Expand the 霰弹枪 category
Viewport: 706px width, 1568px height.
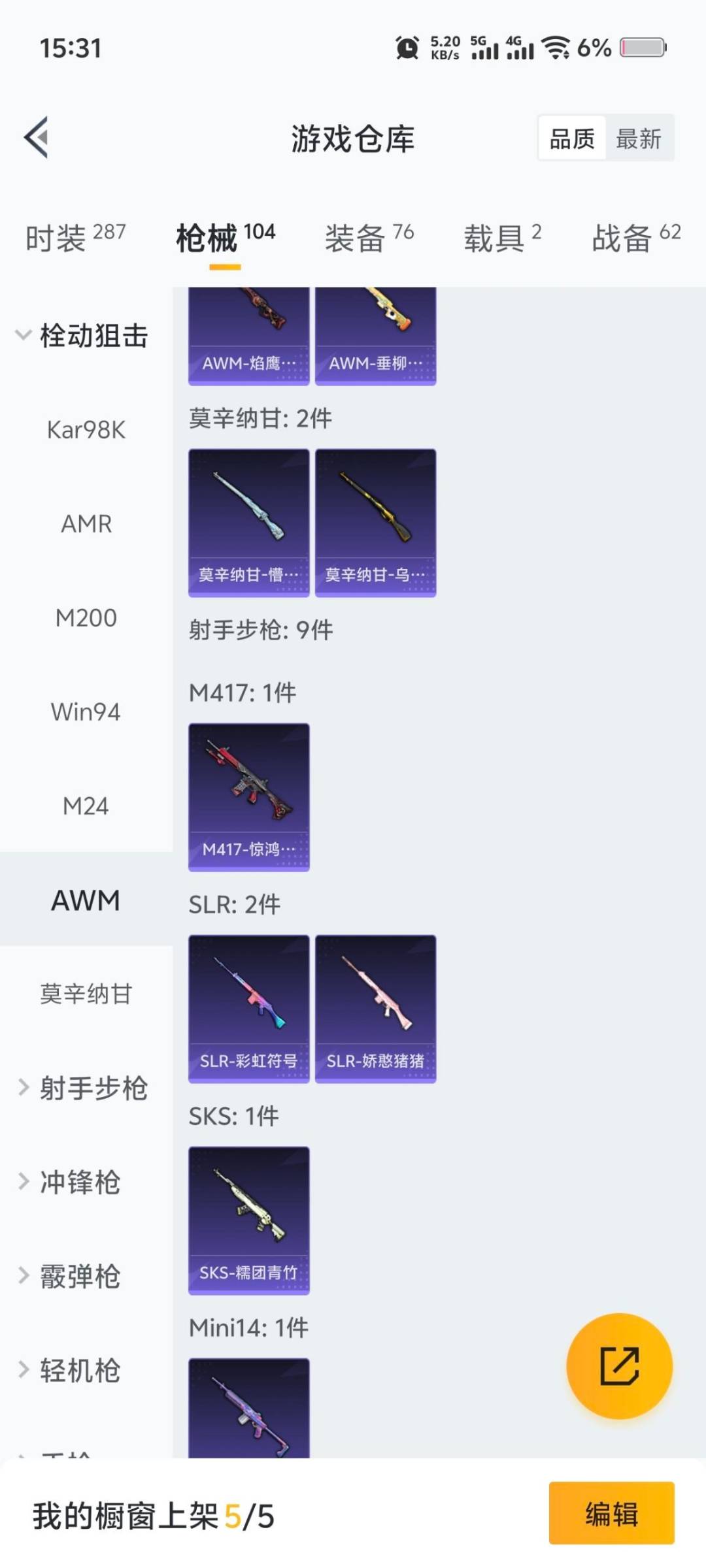tap(78, 1275)
